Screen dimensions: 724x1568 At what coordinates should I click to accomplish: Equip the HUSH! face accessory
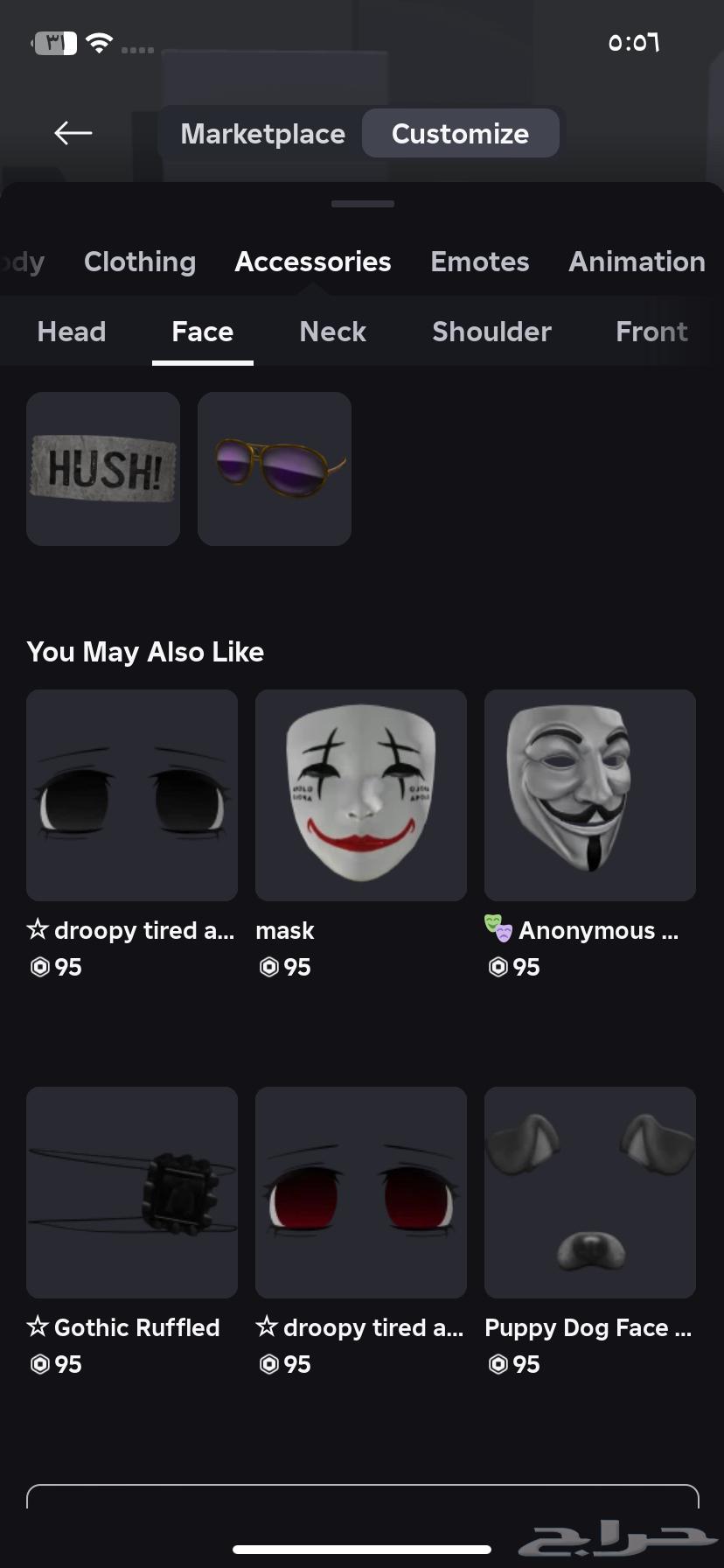103,469
